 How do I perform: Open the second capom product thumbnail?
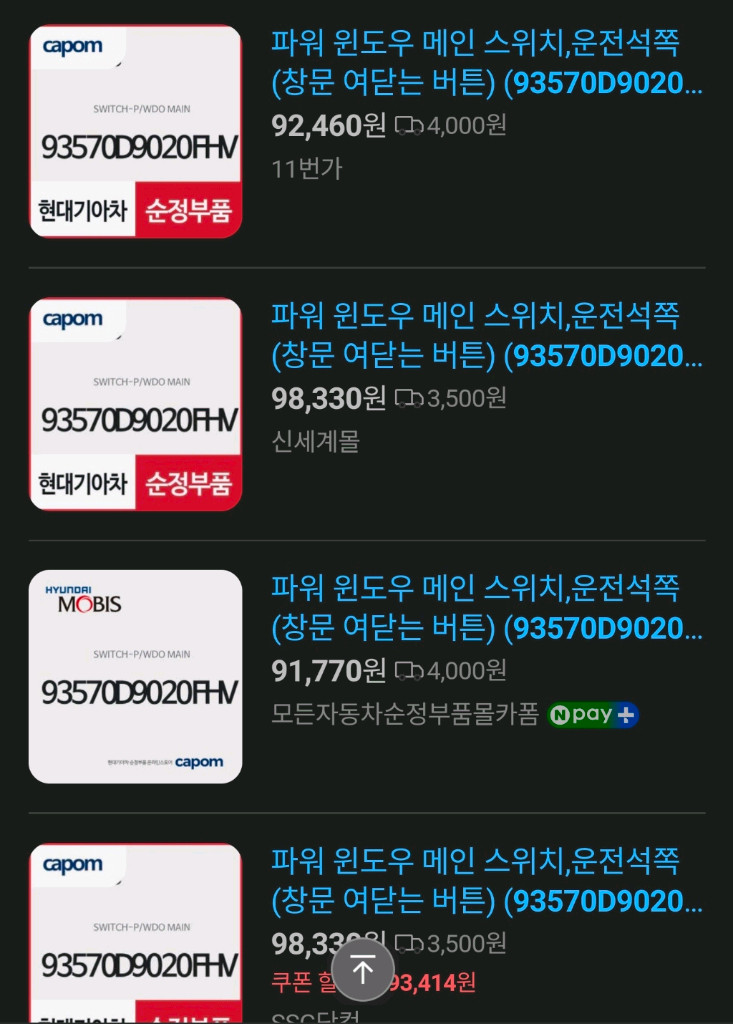coord(136,404)
